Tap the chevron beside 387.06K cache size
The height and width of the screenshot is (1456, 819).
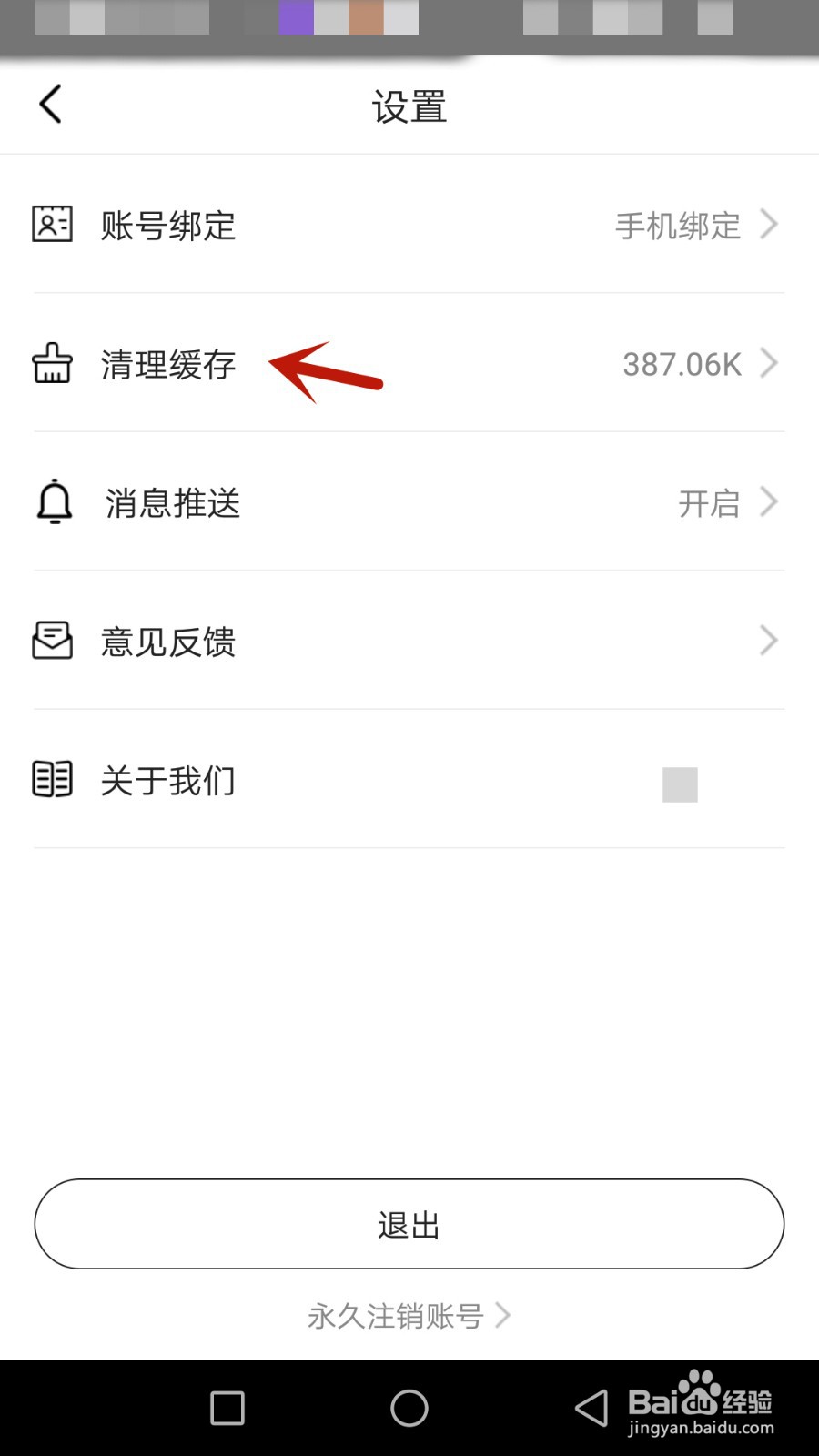tap(769, 364)
